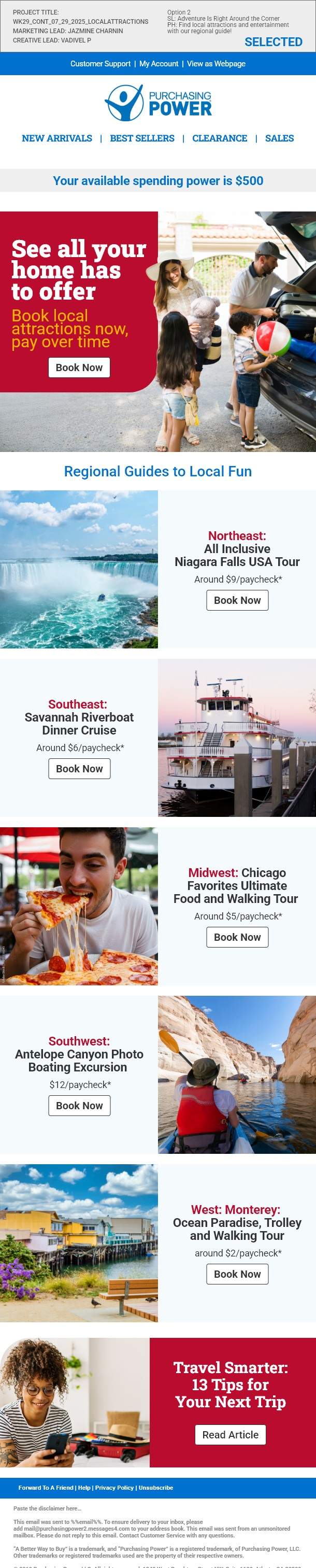The width and height of the screenshot is (316, 1568).
Task: Browse the New Arrivals section
Action: click(x=56, y=138)
